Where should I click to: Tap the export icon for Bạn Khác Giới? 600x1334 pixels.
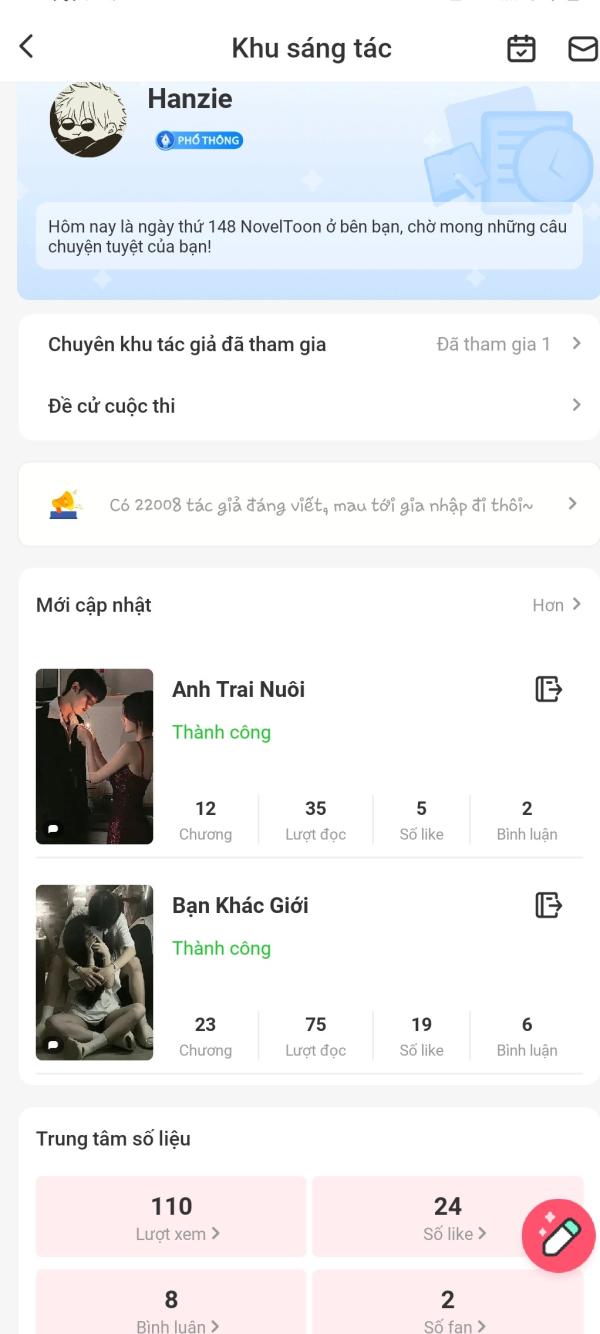tap(548, 905)
